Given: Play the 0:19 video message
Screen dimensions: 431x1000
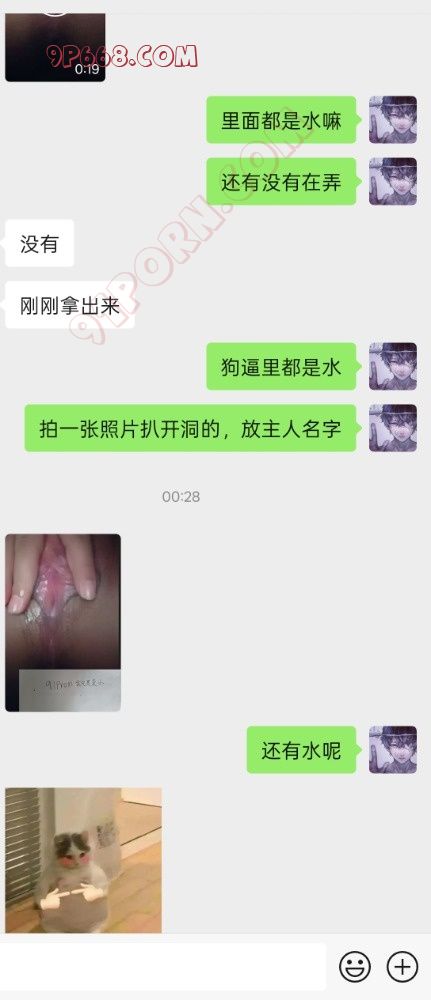Looking at the screenshot, I should click(55, 47).
